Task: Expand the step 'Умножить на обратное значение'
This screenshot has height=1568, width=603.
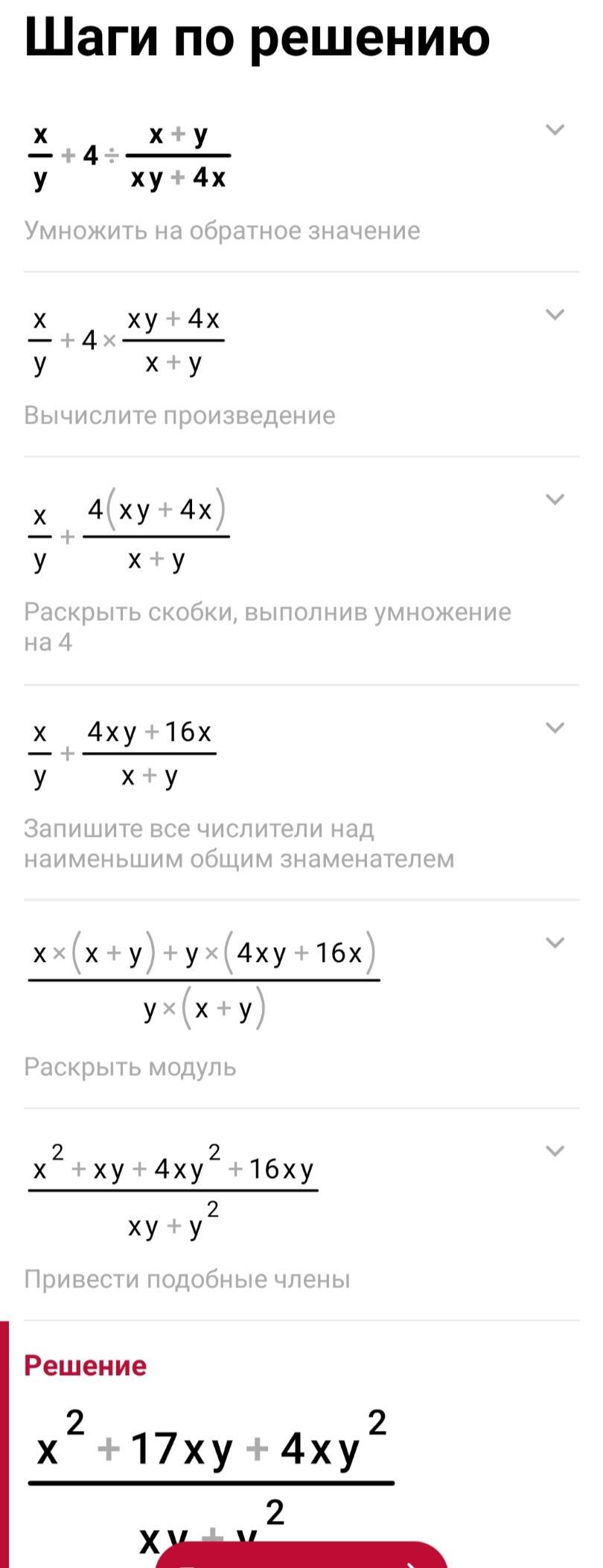Action: (x=555, y=130)
